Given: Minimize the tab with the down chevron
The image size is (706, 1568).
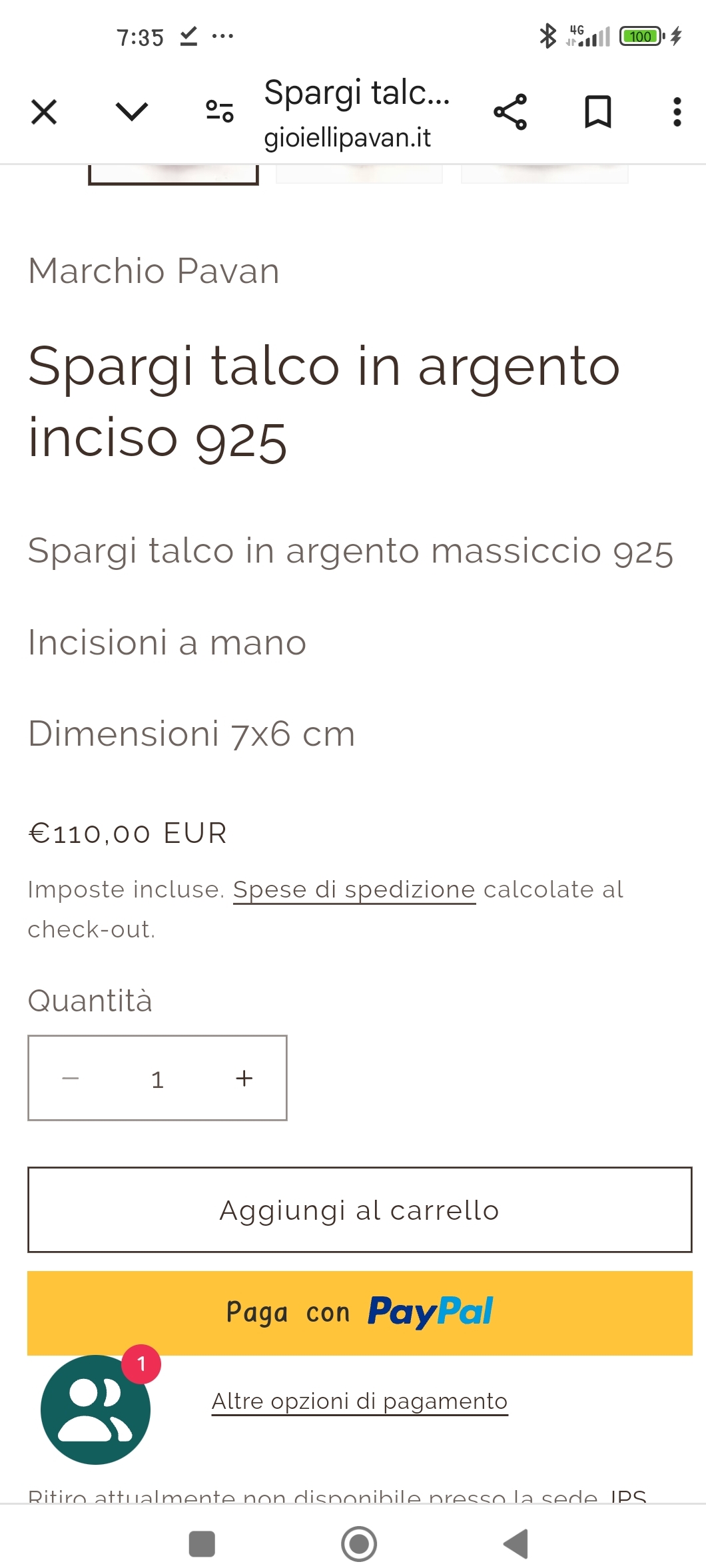Looking at the screenshot, I should (x=131, y=112).
